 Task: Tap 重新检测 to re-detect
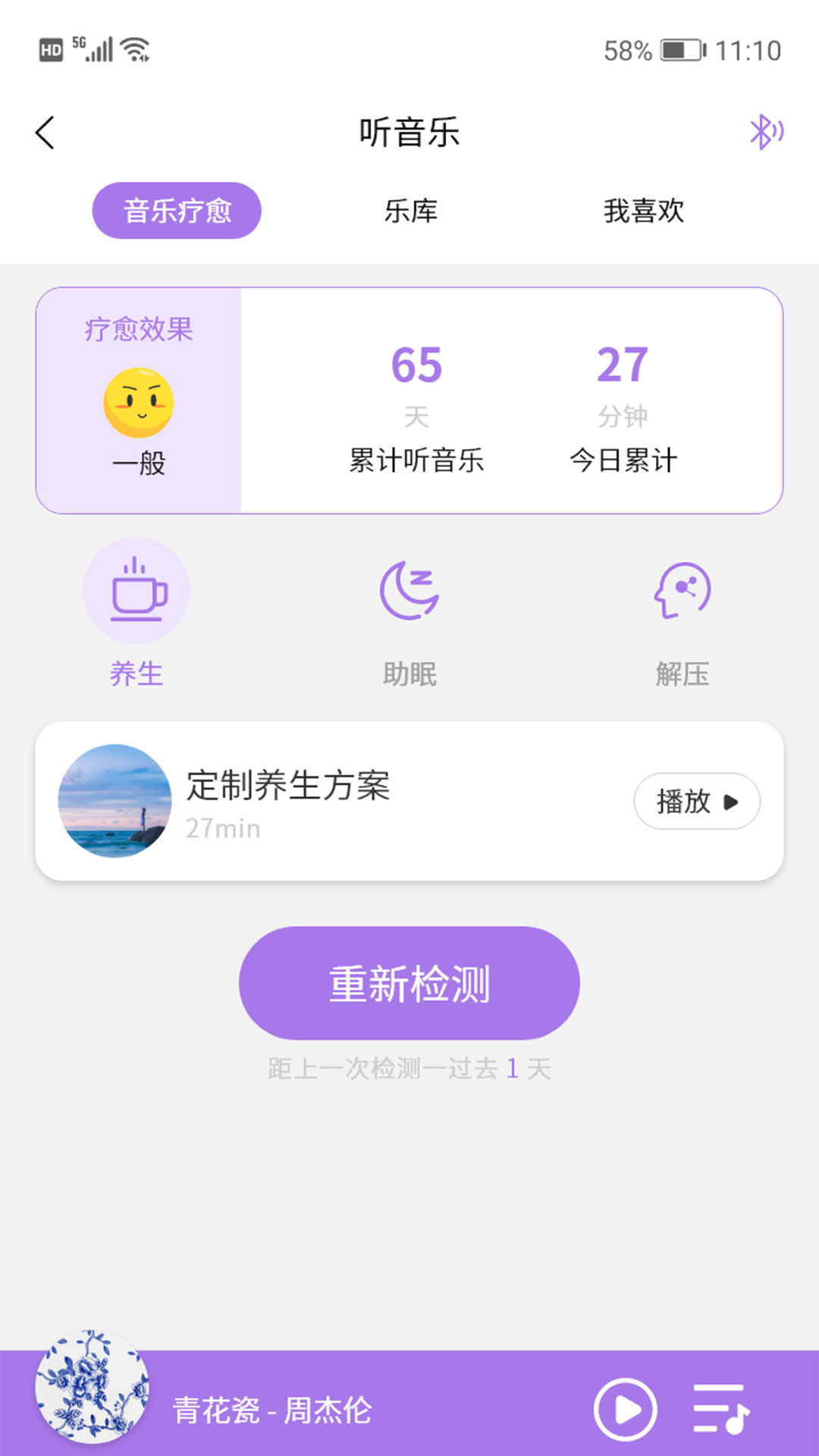pyautogui.click(x=409, y=982)
